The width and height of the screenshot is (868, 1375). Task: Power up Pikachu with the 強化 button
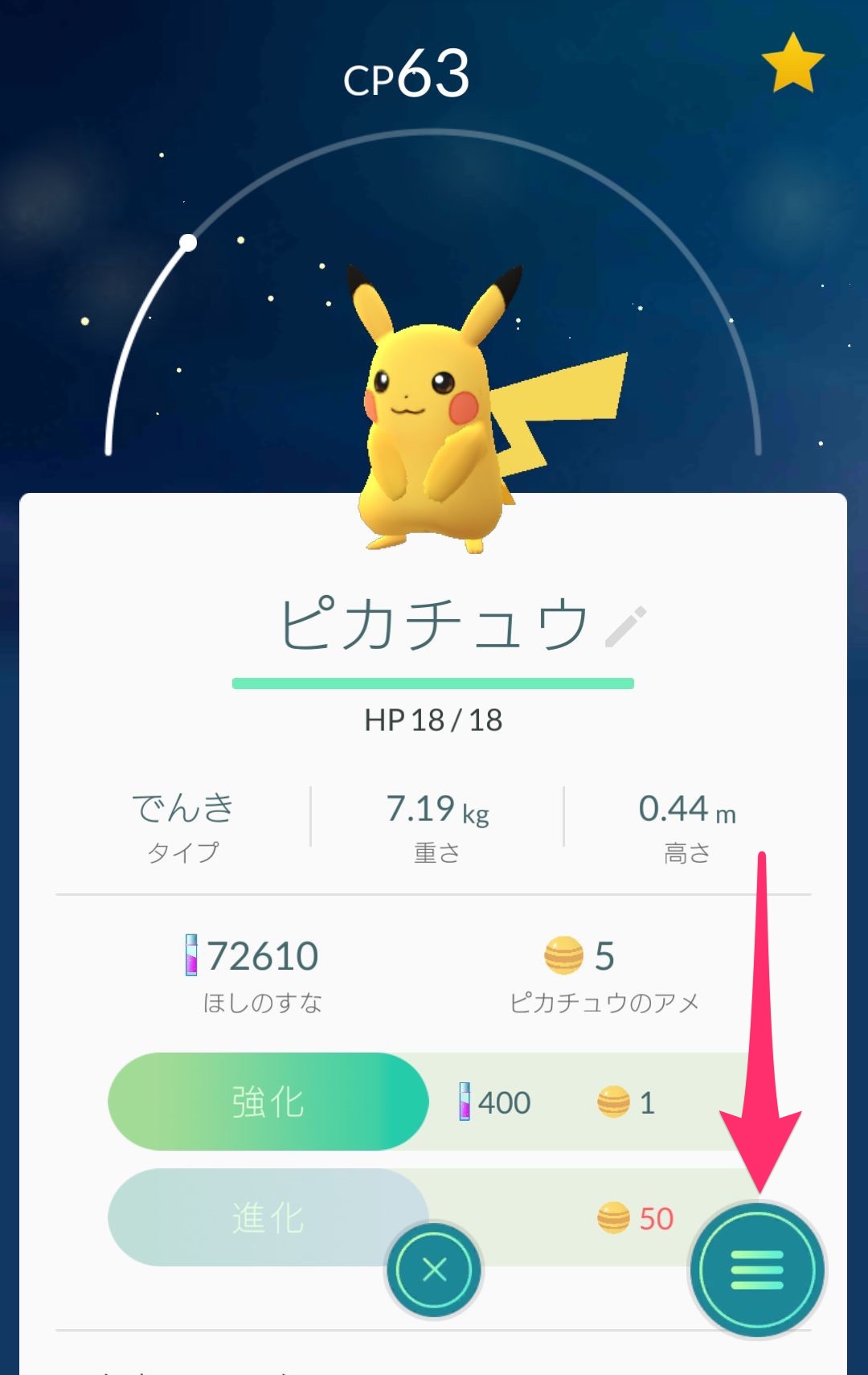click(268, 1102)
